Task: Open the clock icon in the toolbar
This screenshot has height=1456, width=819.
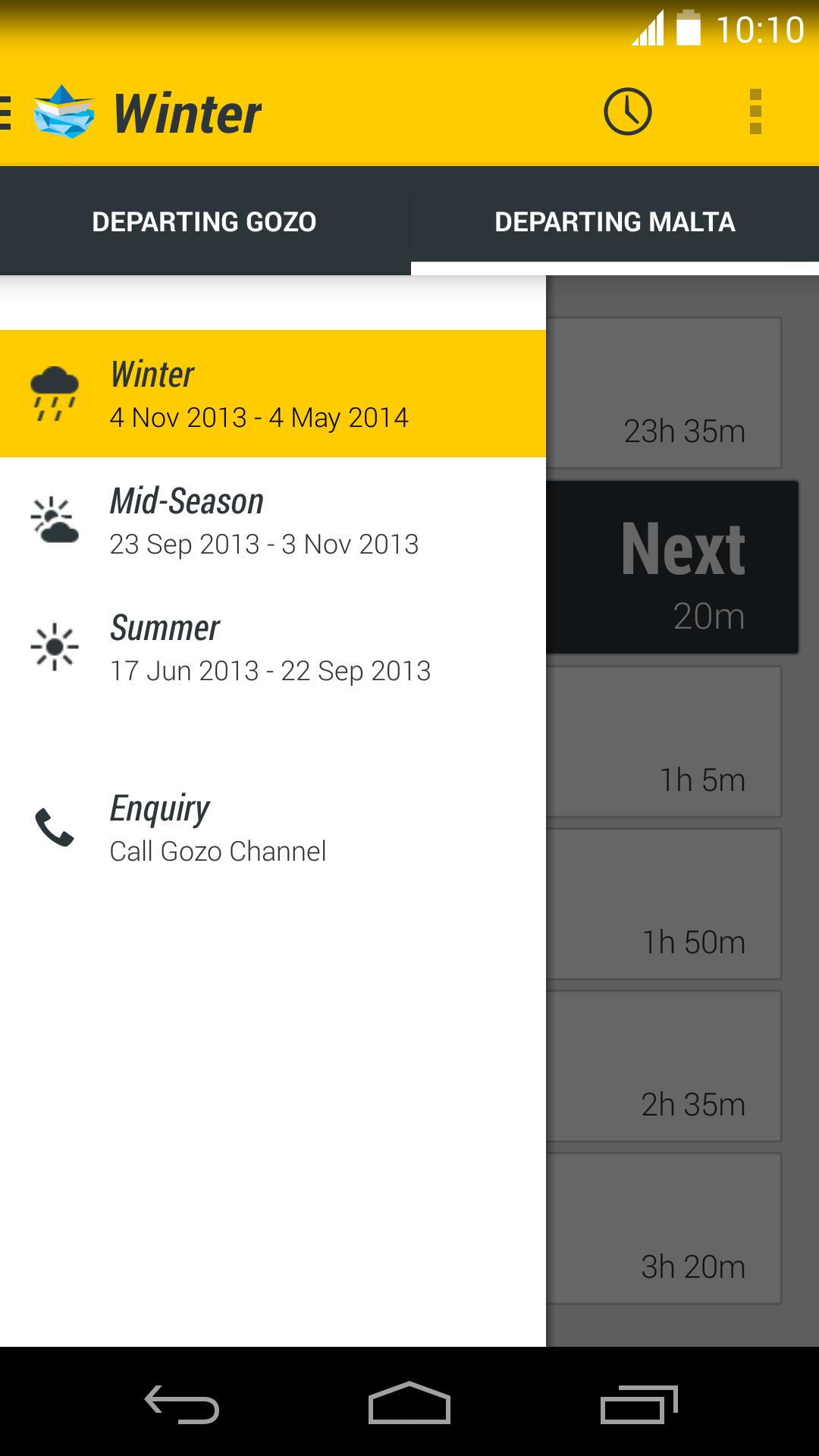Action: click(627, 112)
